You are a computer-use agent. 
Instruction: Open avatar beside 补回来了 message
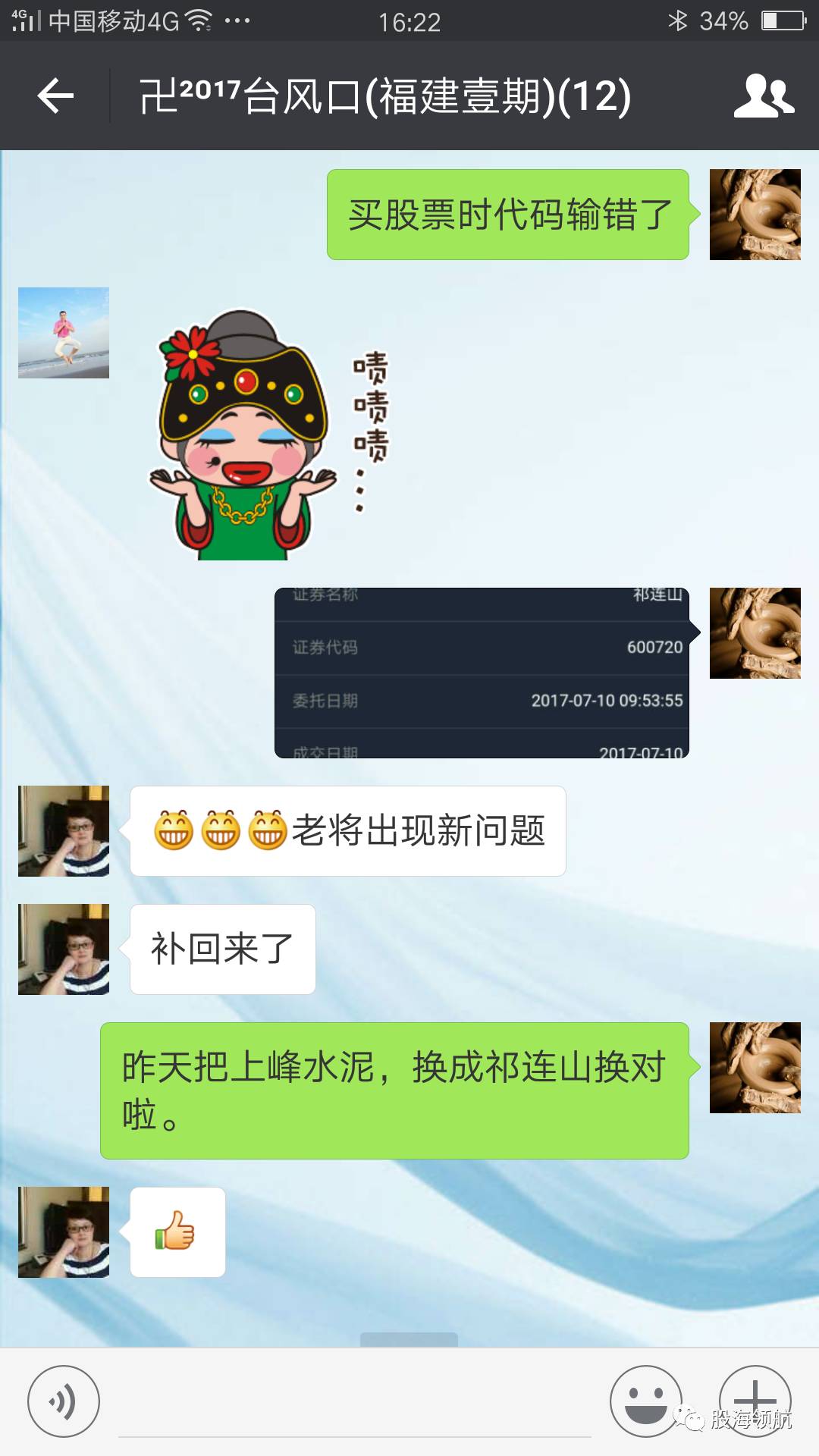(64, 949)
